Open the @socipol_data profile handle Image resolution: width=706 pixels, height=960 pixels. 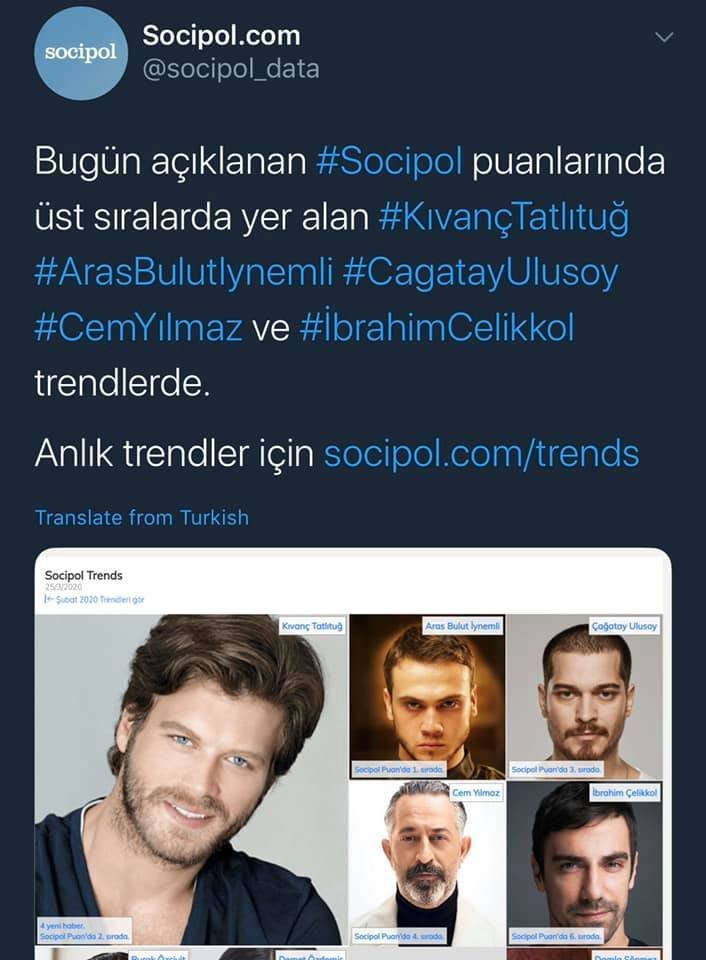(x=231, y=69)
